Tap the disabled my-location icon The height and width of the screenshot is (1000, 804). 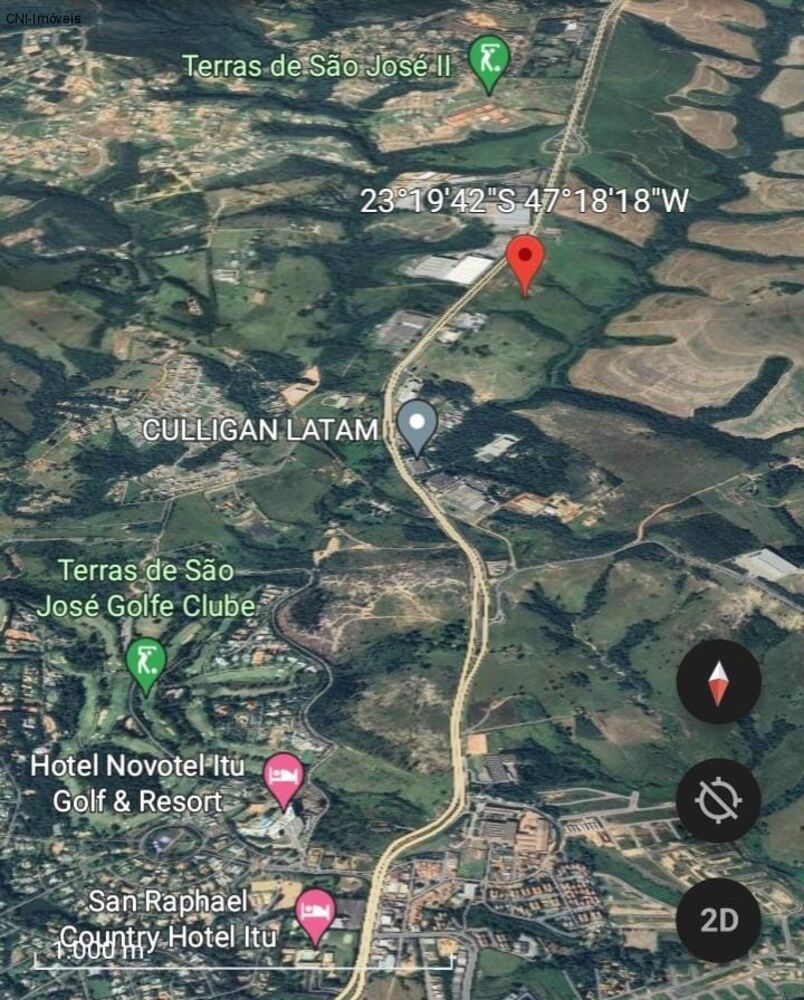click(719, 801)
